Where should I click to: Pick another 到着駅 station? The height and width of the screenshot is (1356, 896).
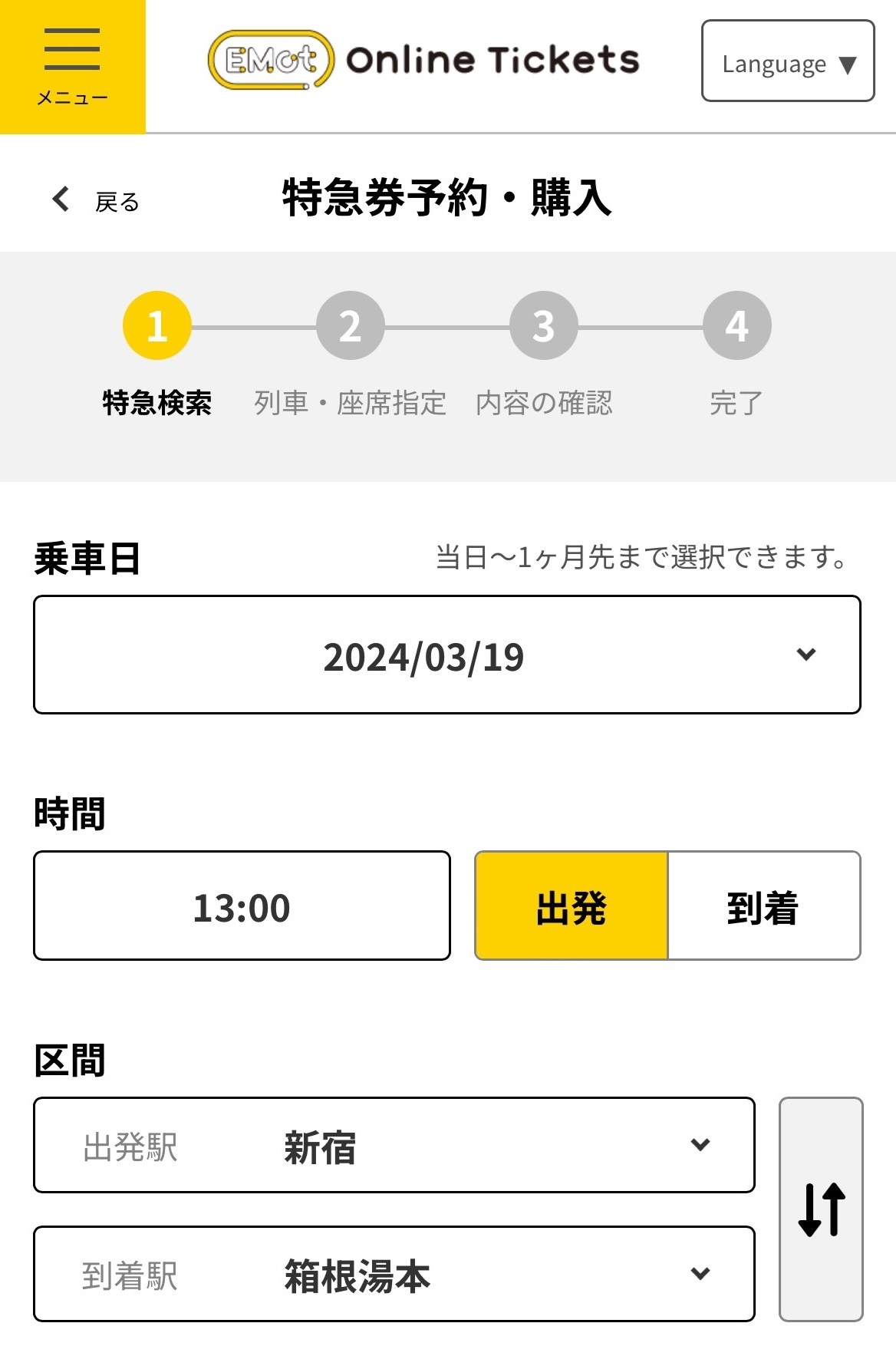coord(394,1274)
